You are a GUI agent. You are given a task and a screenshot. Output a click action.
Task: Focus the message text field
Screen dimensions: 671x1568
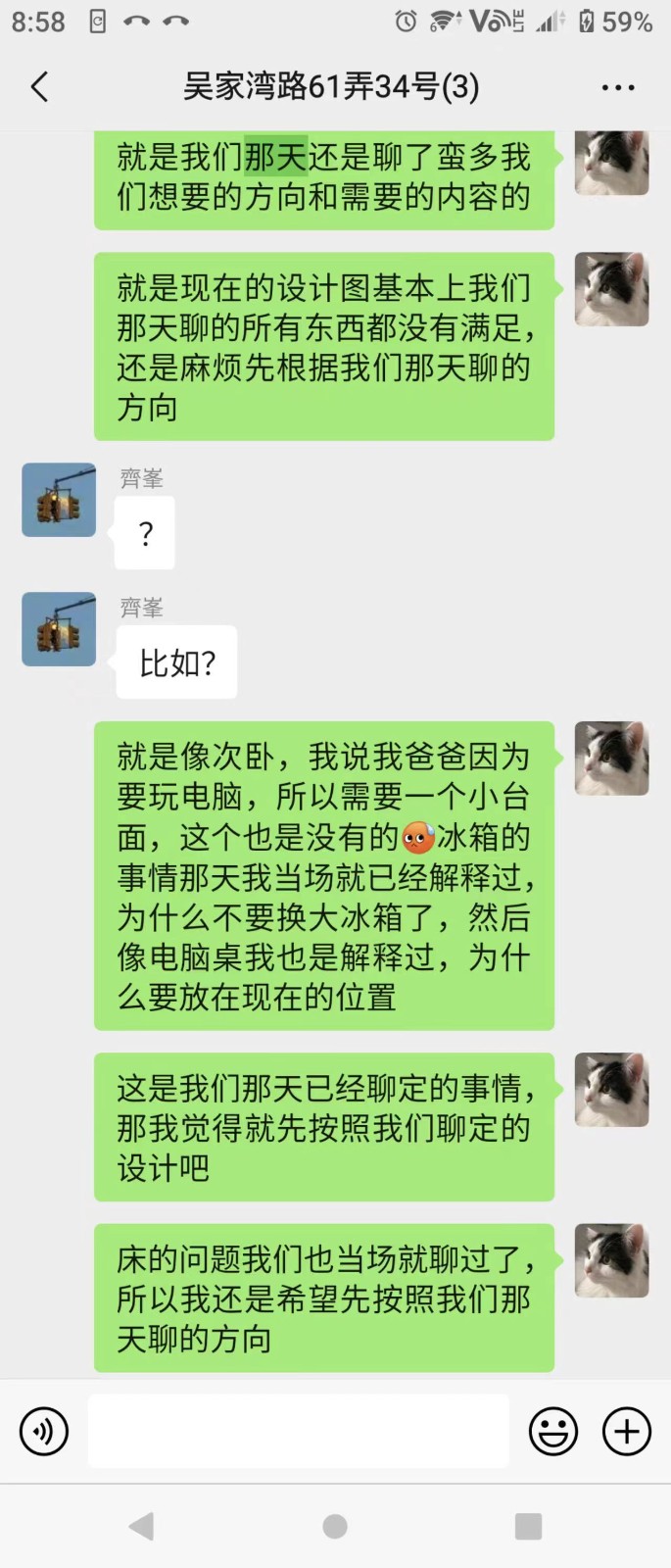pos(299,1431)
